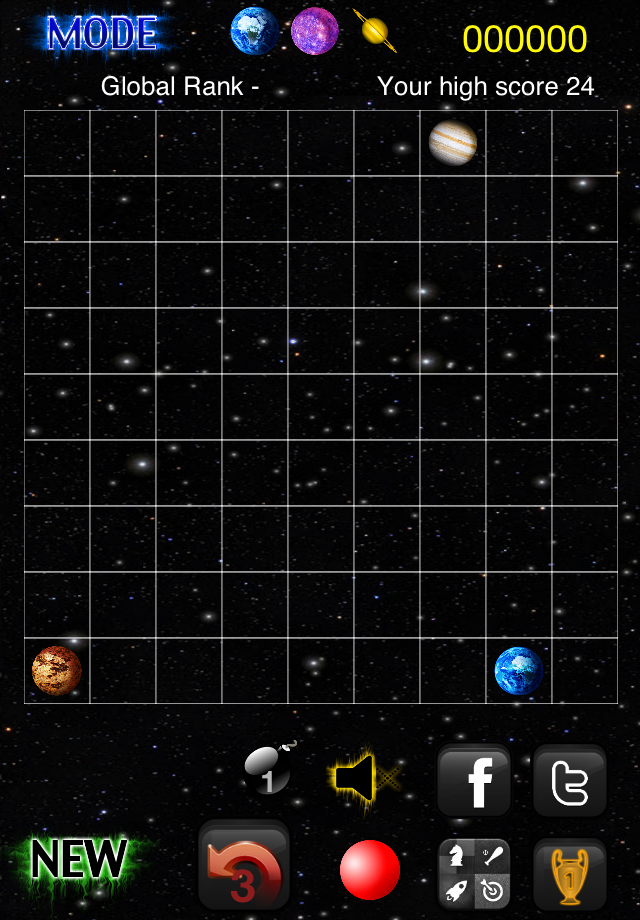This screenshot has width=640, height=920.
Task: Select the Mars planet on the grid
Action: point(56,670)
